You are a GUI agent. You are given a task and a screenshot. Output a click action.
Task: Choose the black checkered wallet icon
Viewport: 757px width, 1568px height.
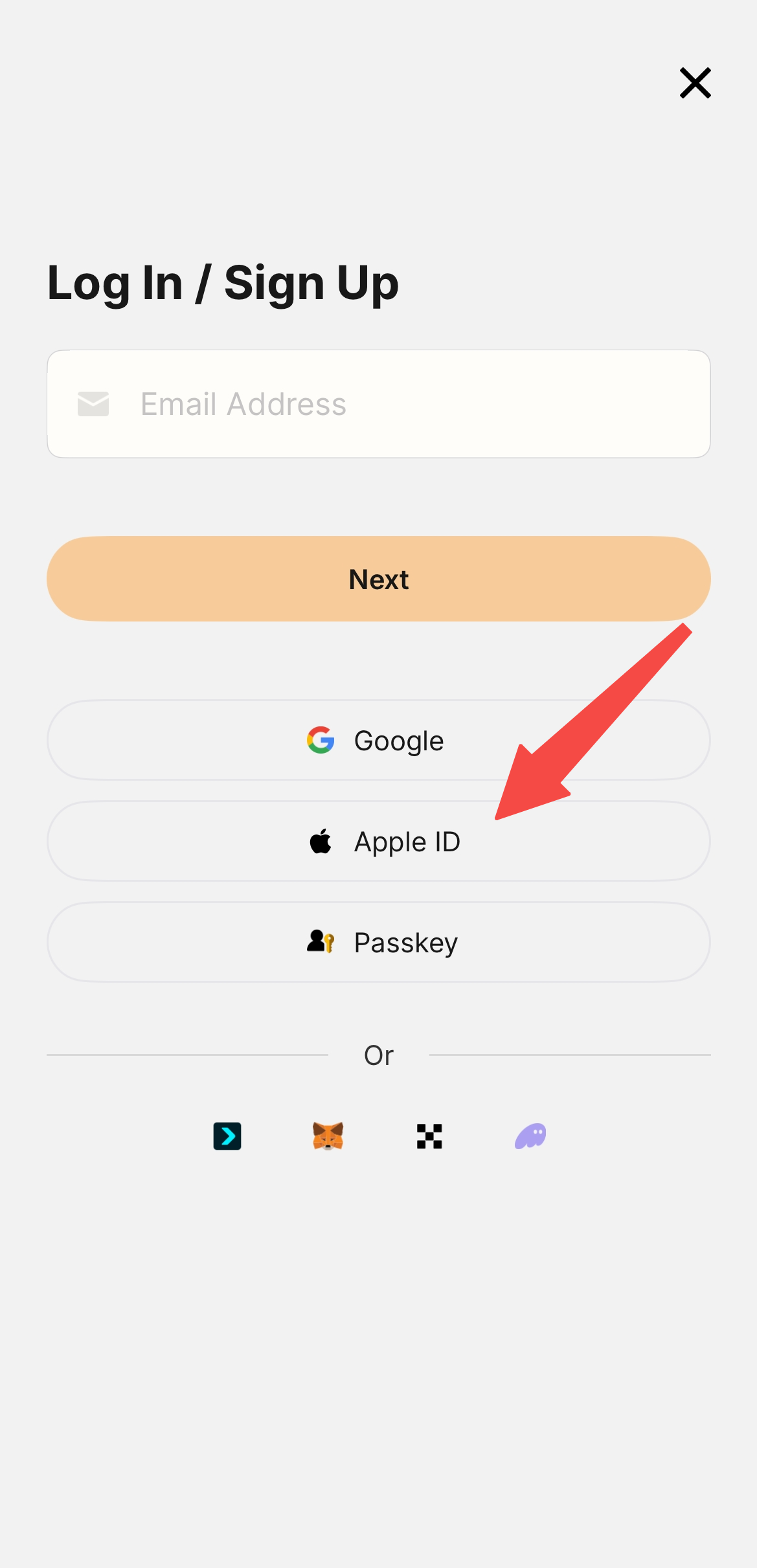tap(429, 1136)
